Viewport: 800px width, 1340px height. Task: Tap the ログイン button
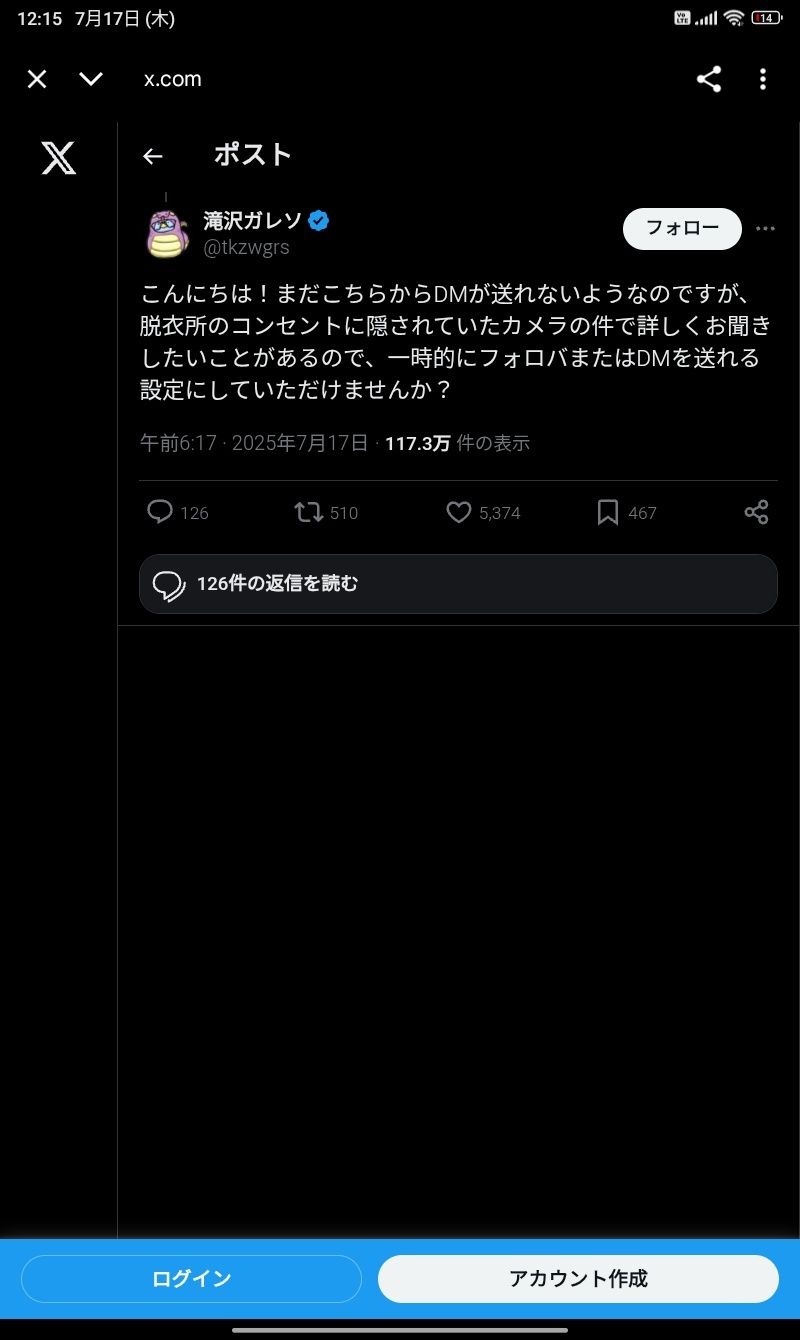(x=191, y=1278)
